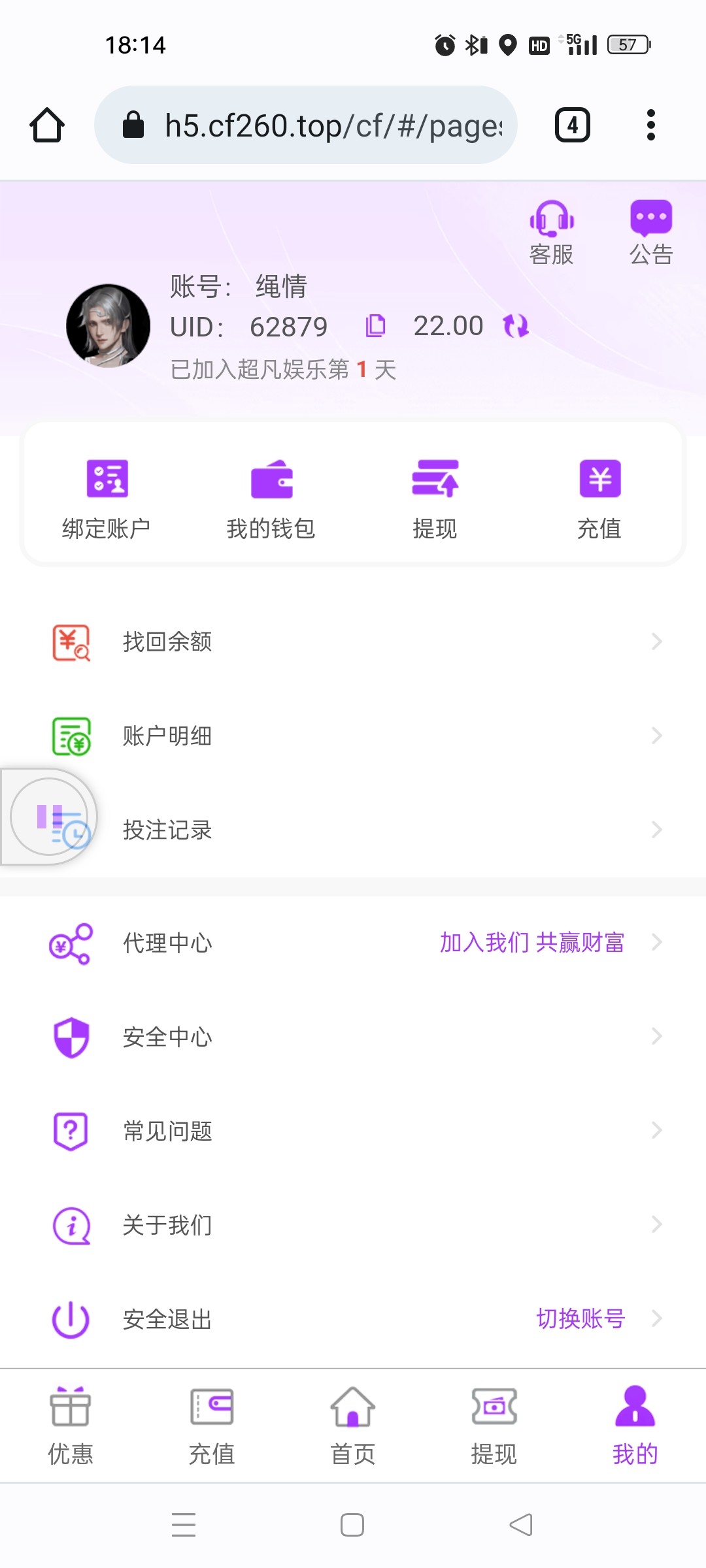Switch to the 优惠 tab
706x1568 pixels.
tap(71, 1426)
